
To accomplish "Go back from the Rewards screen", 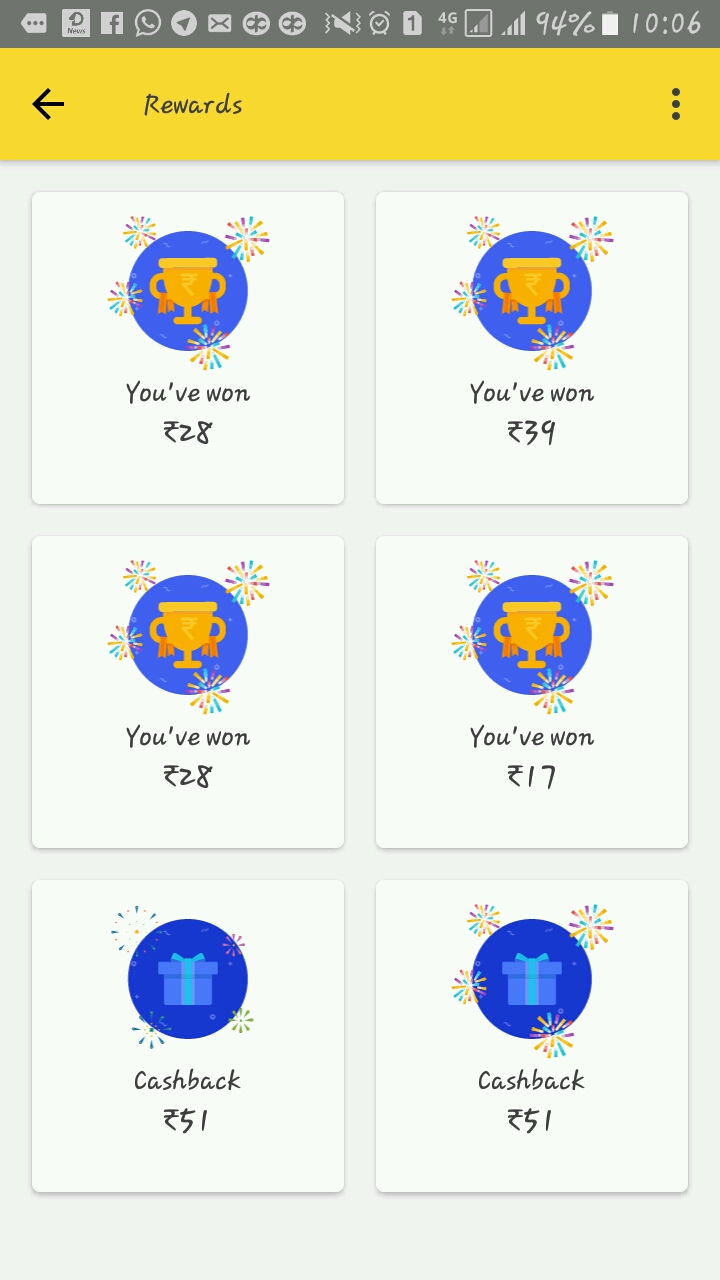I will (x=48, y=104).
